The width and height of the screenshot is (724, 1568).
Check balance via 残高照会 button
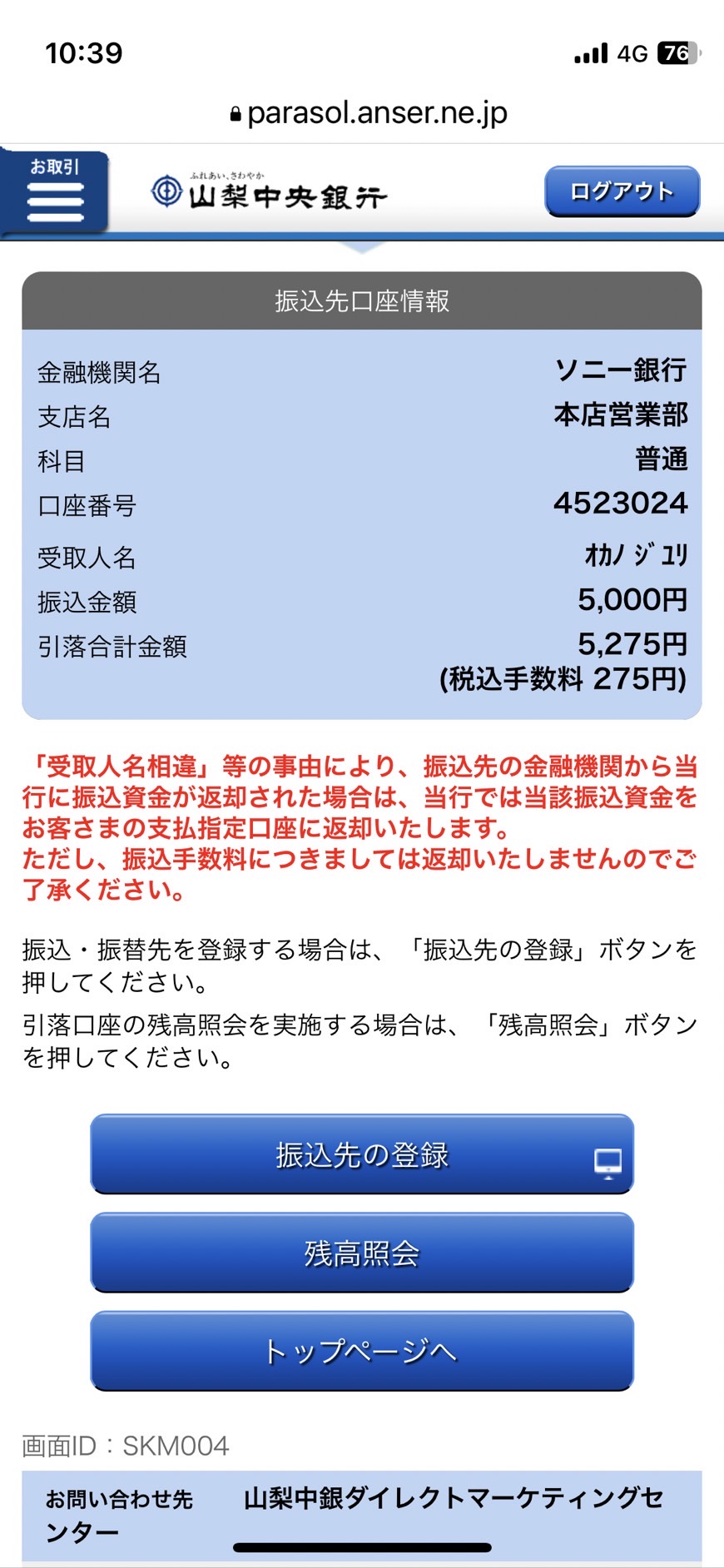click(x=362, y=1253)
